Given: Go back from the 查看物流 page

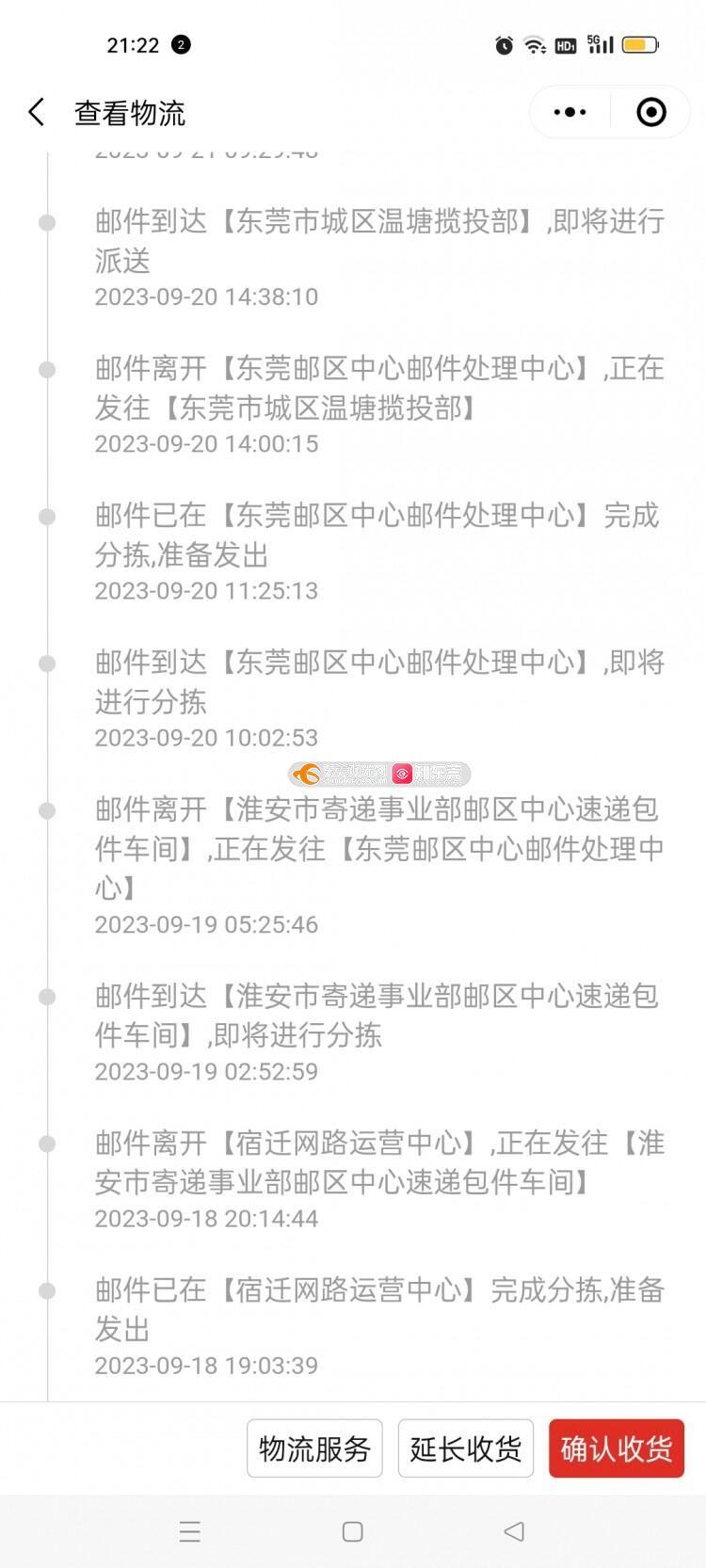Looking at the screenshot, I should (x=37, y=113).
